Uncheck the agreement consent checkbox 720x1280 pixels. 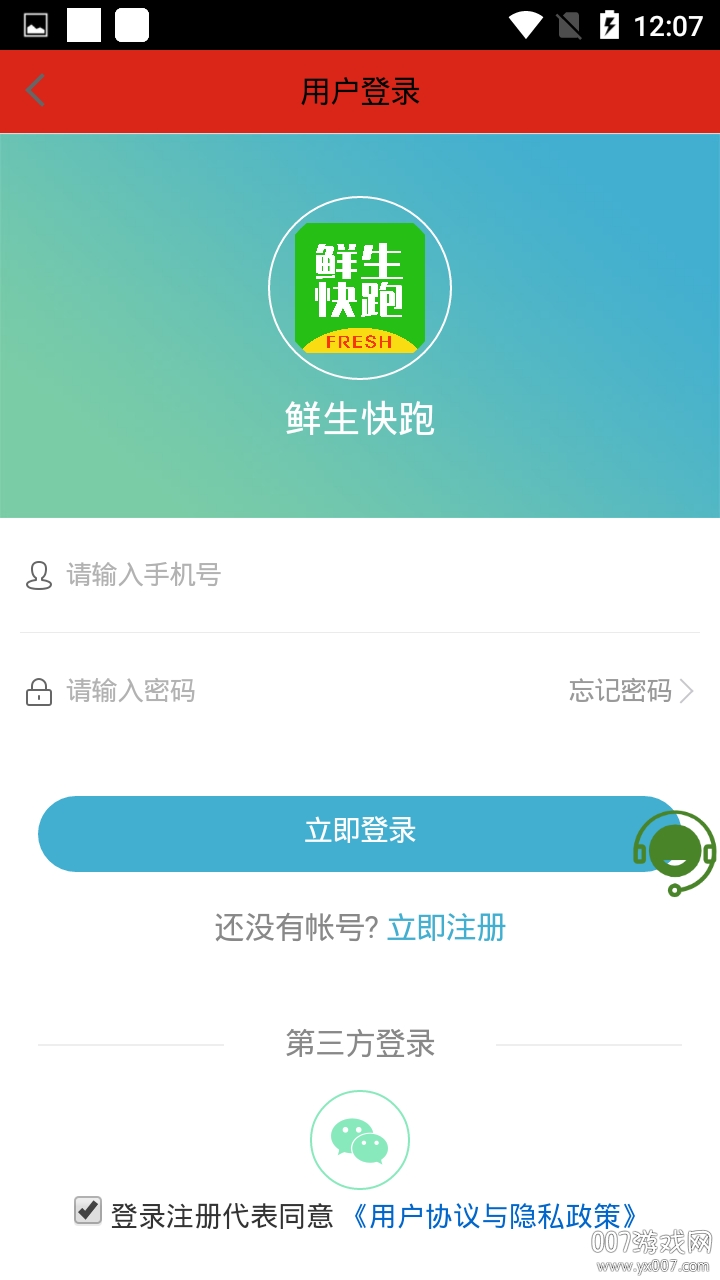pos(89,1211)
